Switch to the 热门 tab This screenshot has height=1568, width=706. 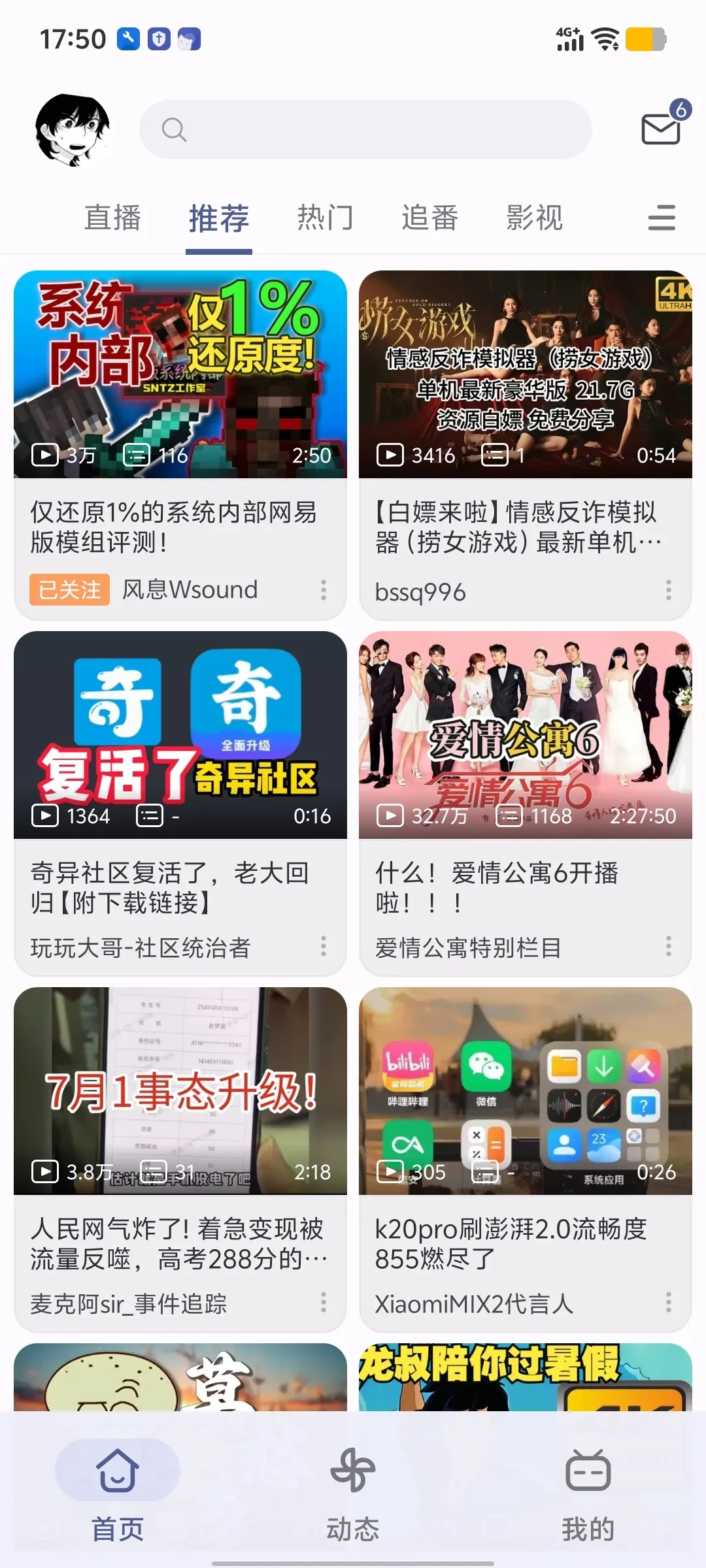(325, 218)
